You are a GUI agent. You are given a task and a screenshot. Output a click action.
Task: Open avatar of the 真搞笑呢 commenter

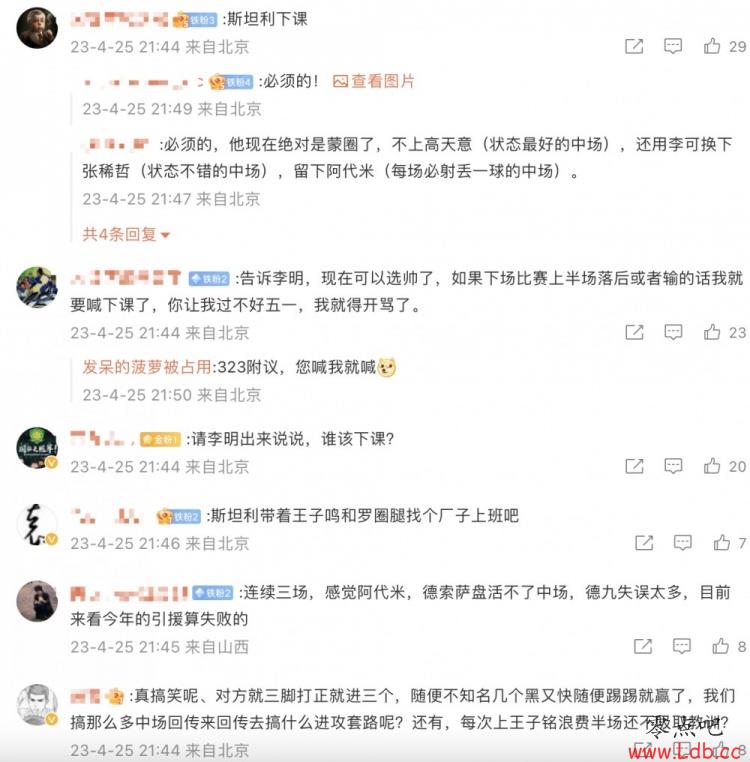point(37,705)
